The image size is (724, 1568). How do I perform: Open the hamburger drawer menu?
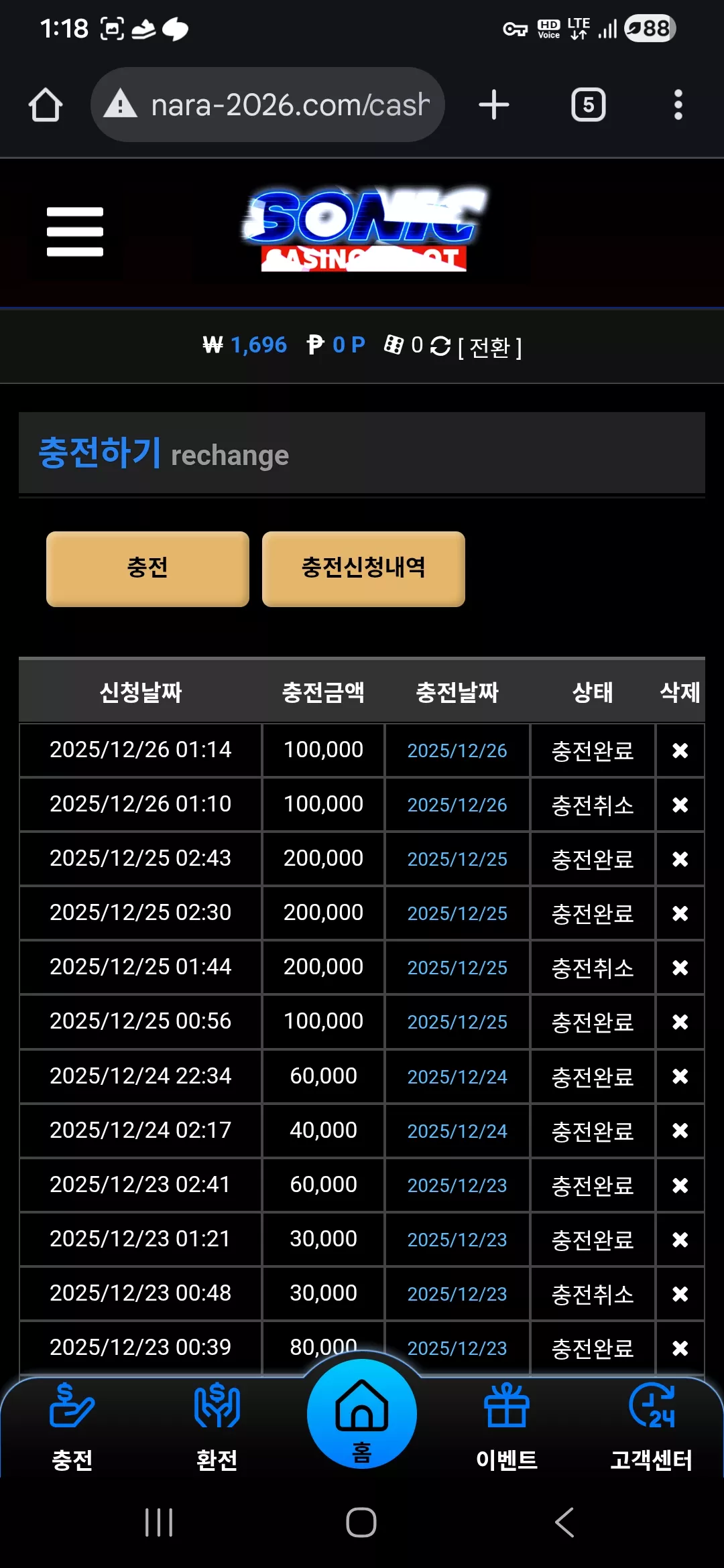[x=75, y=232]
